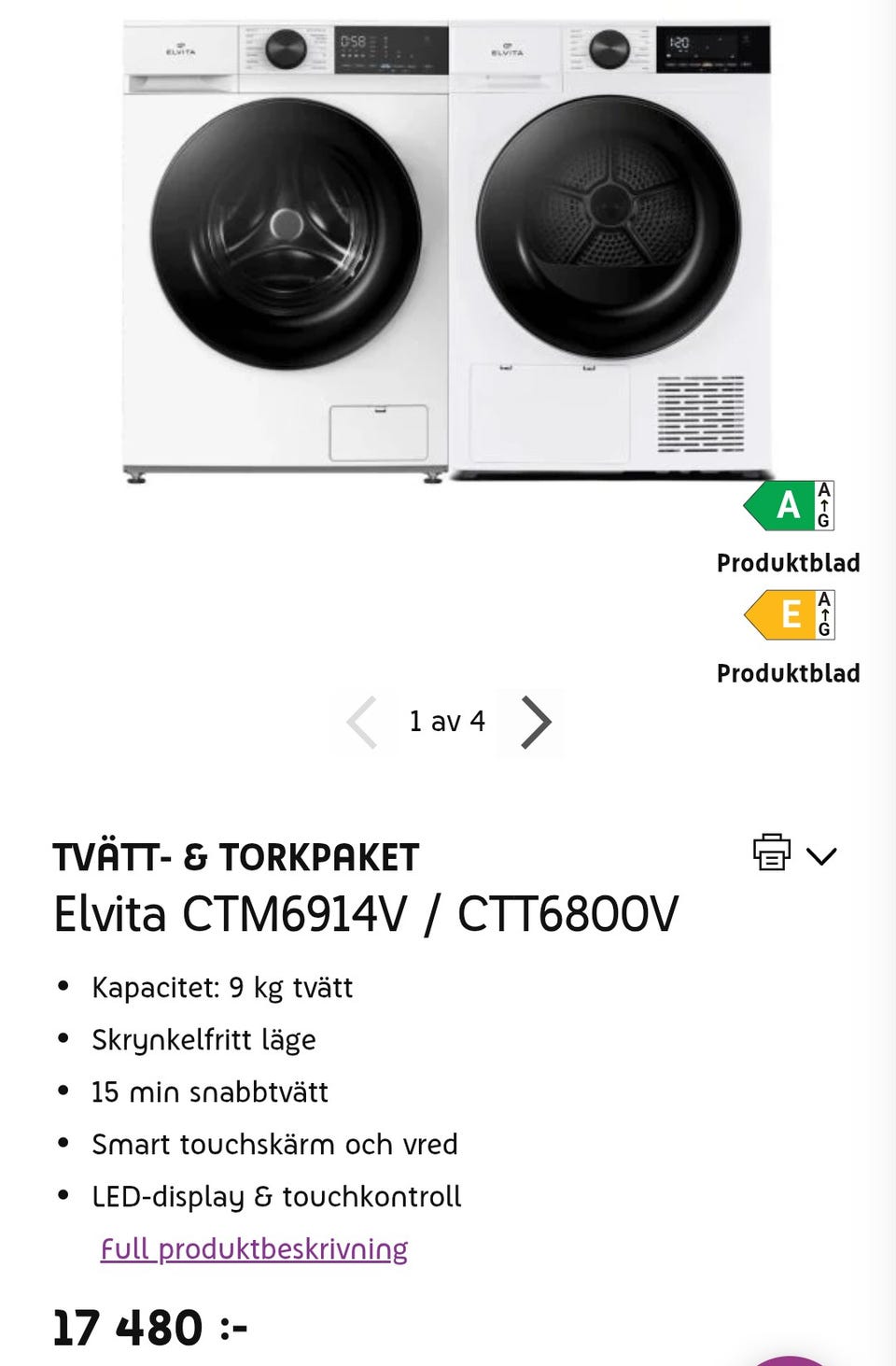The height and width of the screenshot is (1366, 896).
Task: Go to the previous product image
Action: tap(362, 722)
